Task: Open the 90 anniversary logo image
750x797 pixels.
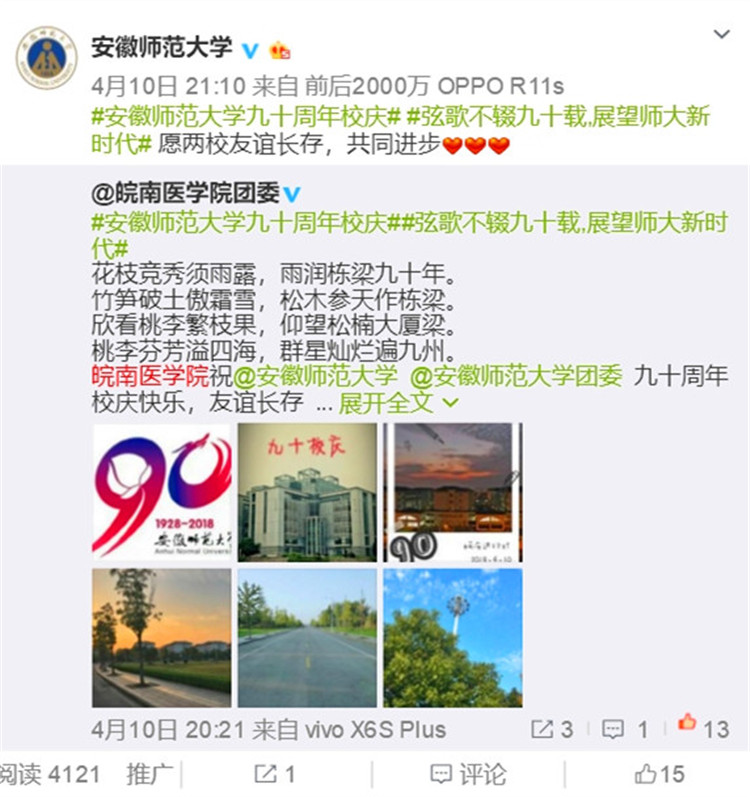Action: pyautogui.click(x=161, y=492)
